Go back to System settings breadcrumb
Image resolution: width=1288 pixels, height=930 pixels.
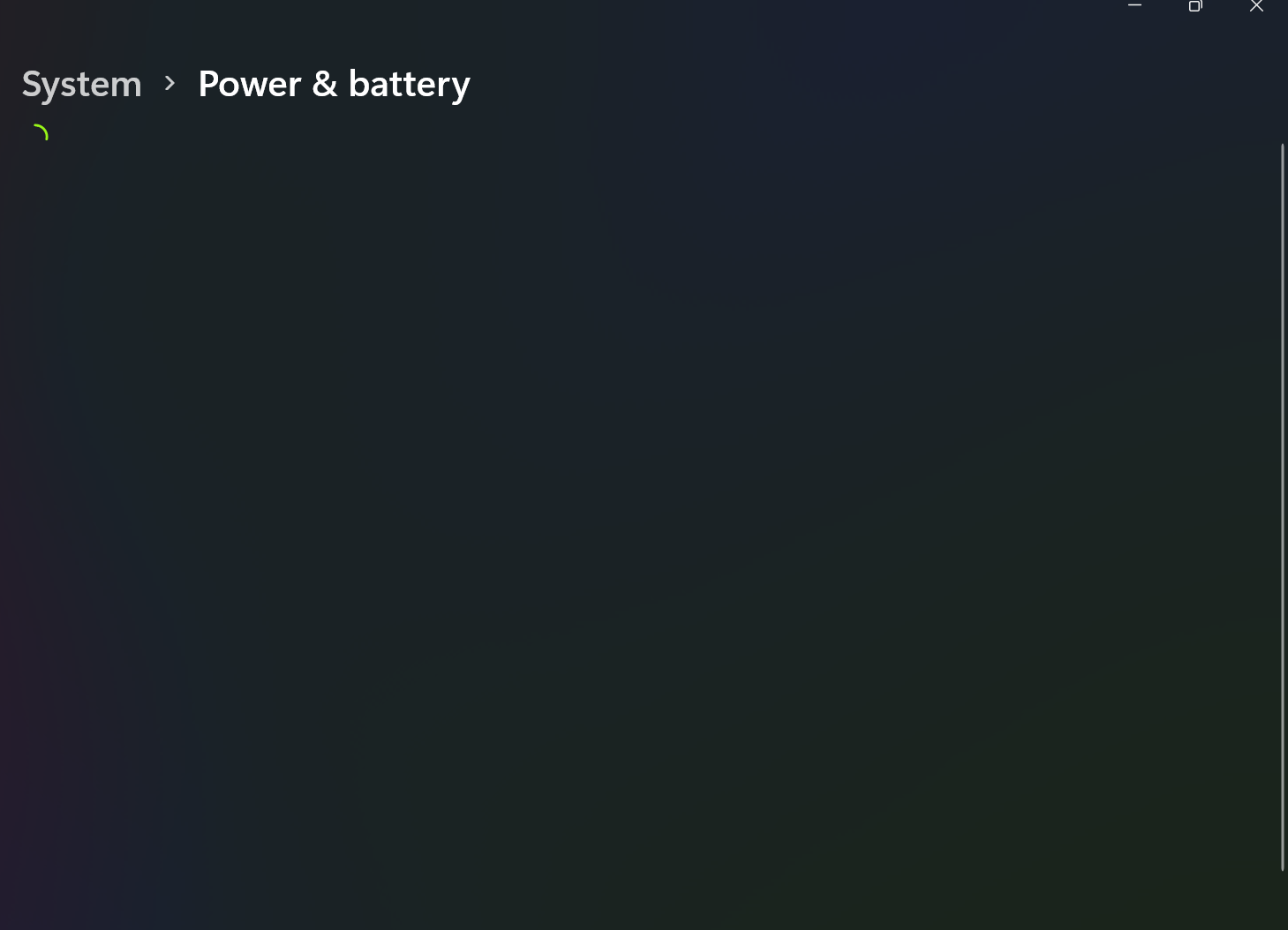click(81, 85)
